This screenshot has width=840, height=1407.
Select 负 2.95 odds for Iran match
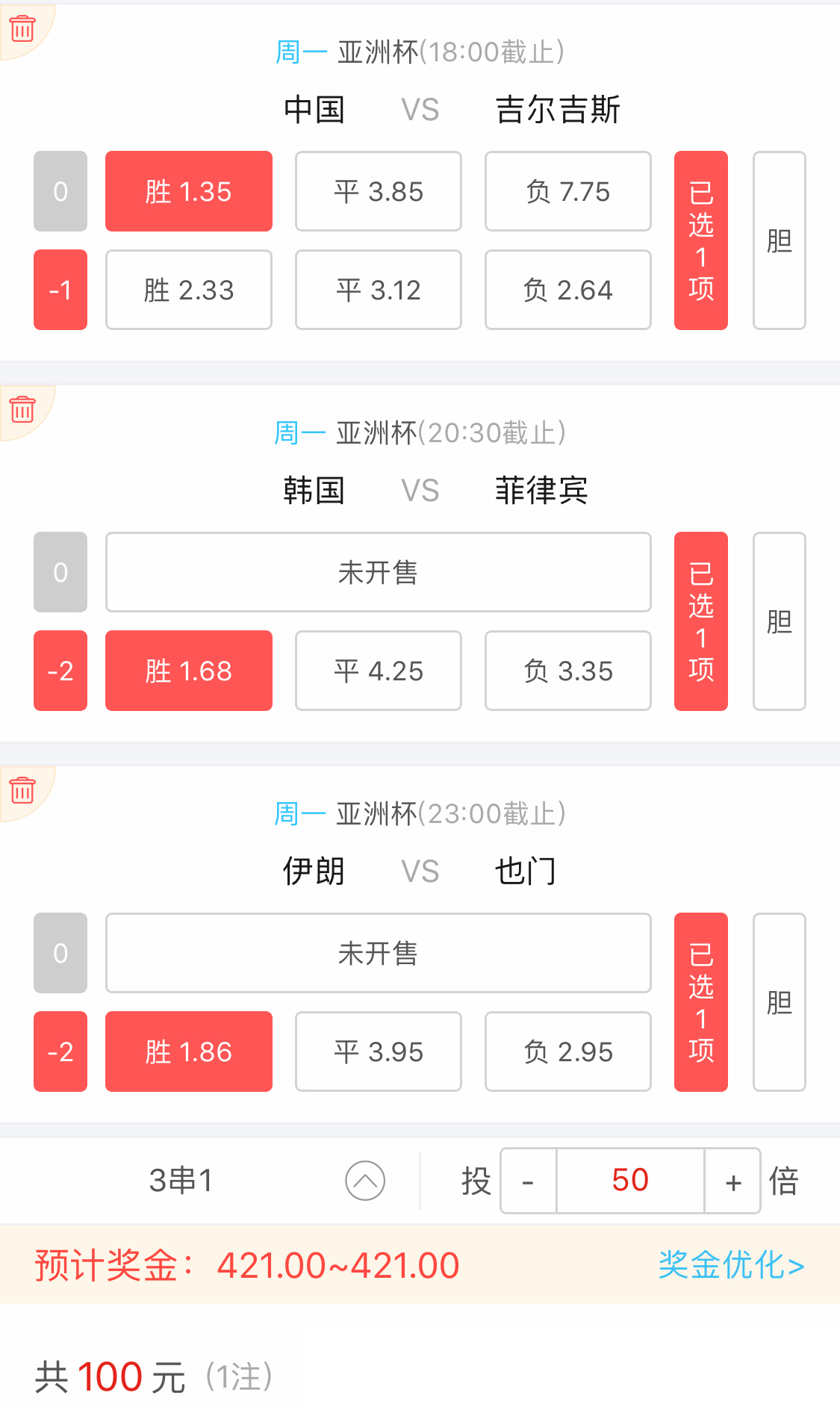pyautogui.click(x=567, y=1052)
